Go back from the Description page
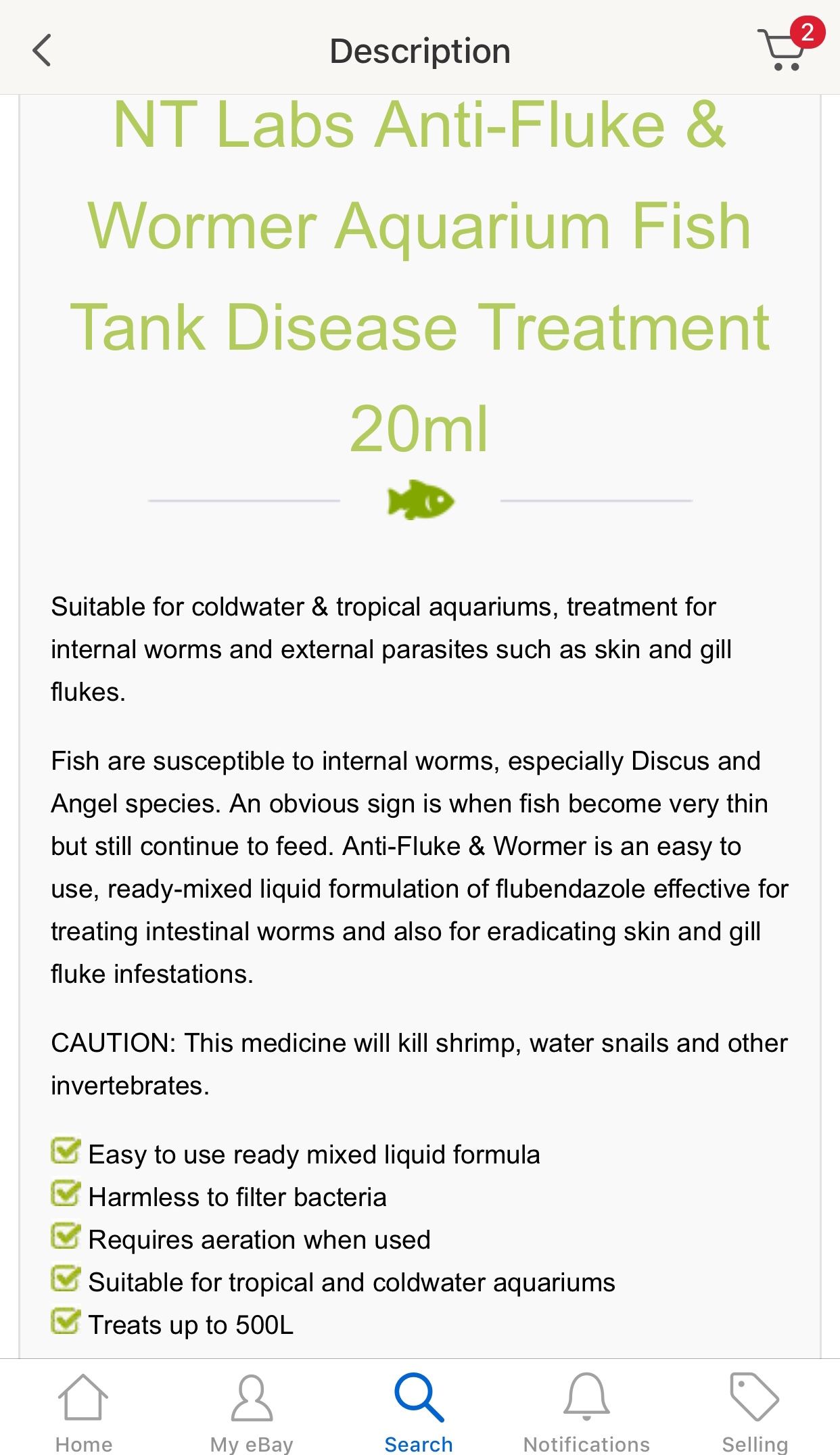This screenshot has height=1455, width=840. (x=42, y=51)
